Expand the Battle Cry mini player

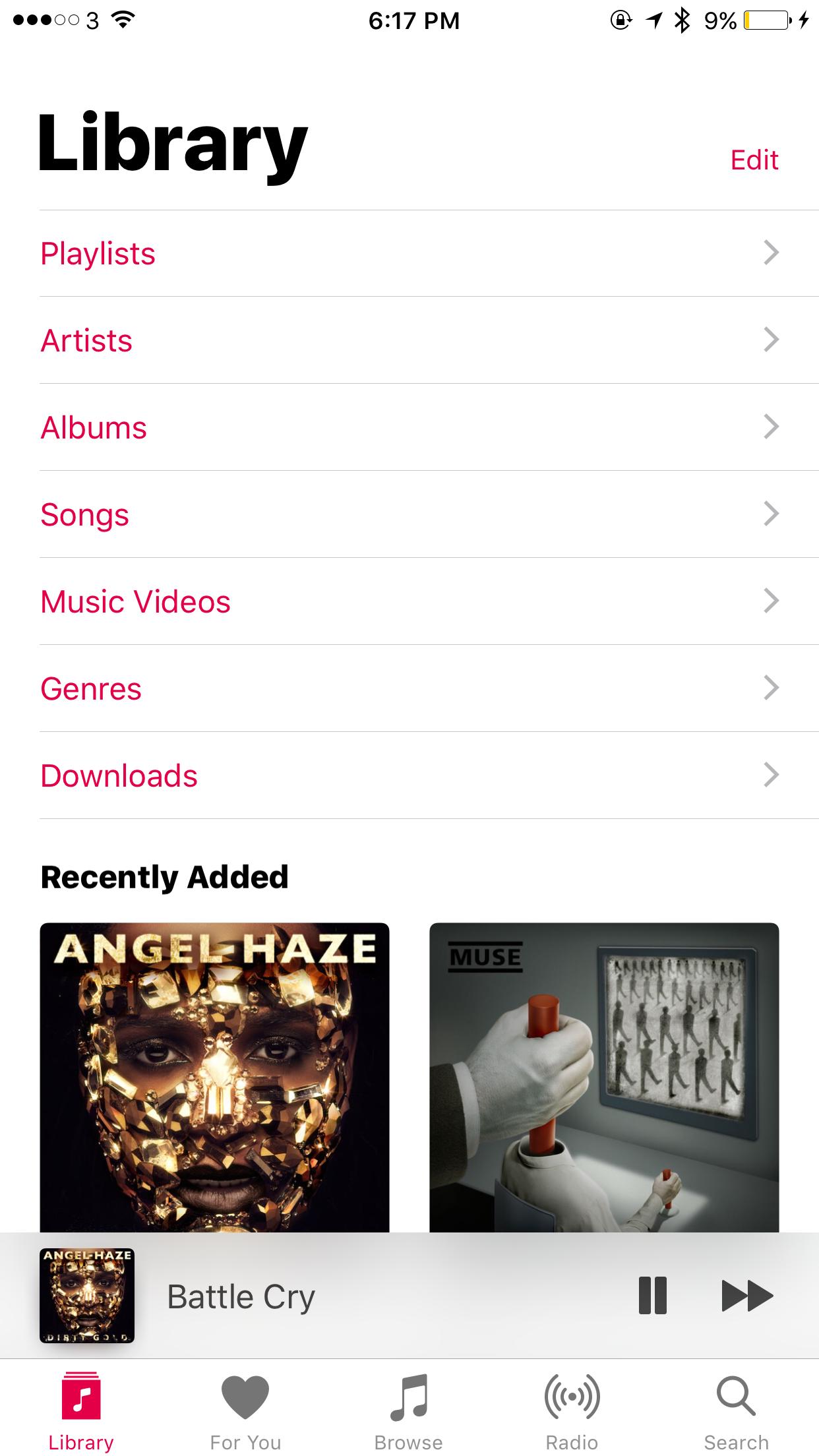[330, 1296]
